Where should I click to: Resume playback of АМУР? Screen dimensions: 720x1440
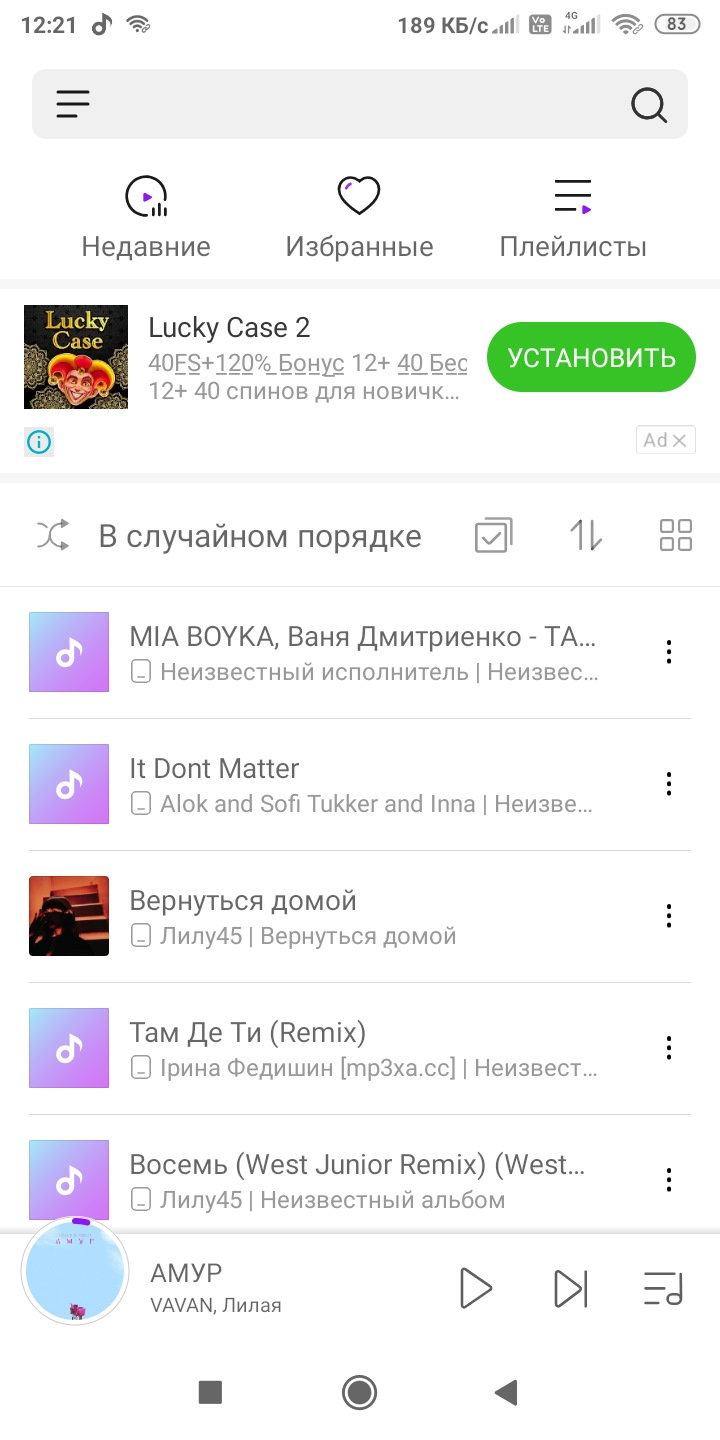(x=475, y=1288)
